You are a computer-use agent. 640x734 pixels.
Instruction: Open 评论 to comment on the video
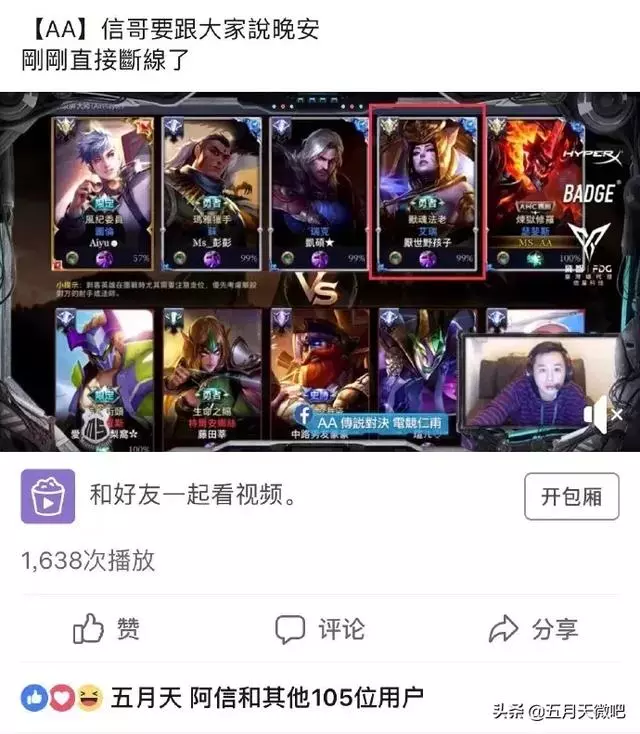[320, 628]
